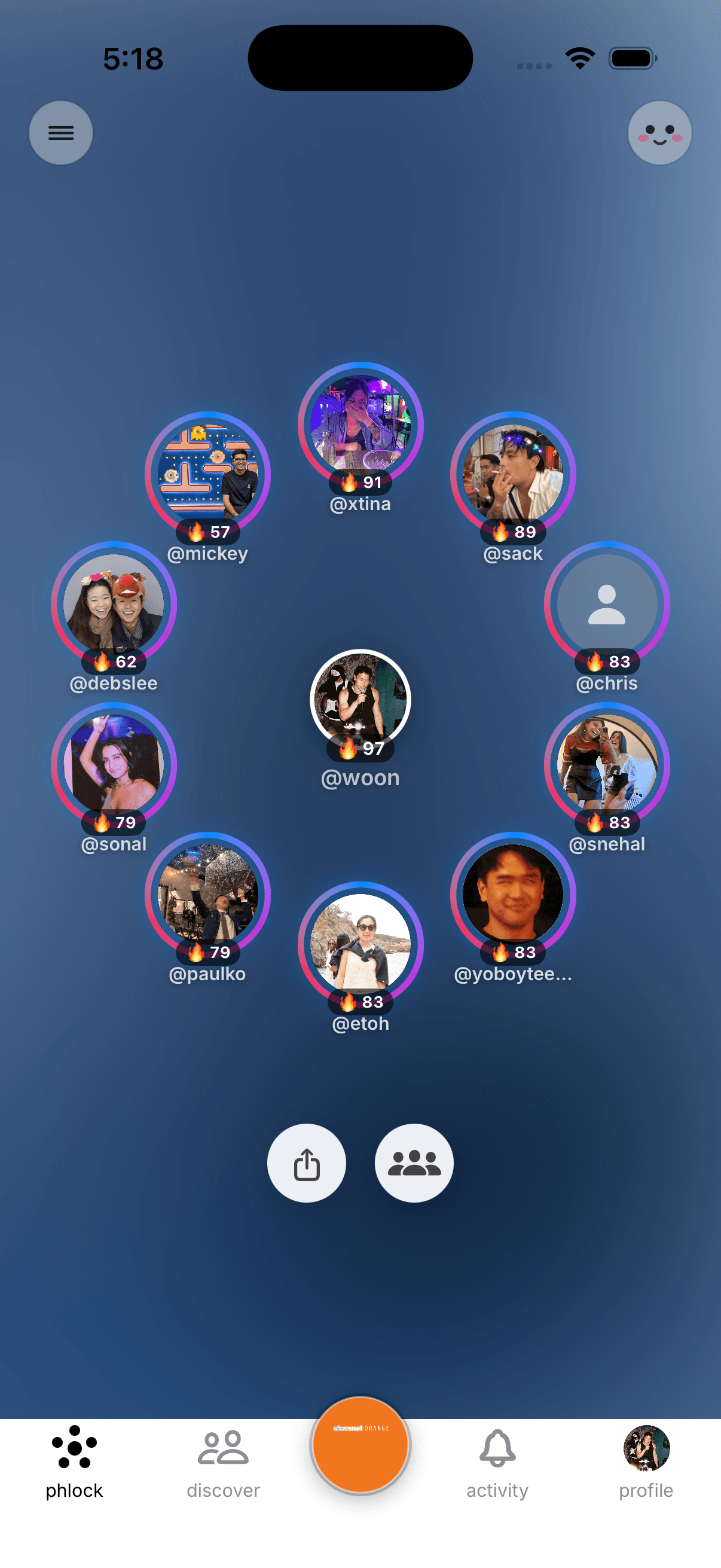Open @etoh's avatar
Image resolution: width=721 pixels, height=1568 pixels.
pyautogui.click(x=360, y=944)
